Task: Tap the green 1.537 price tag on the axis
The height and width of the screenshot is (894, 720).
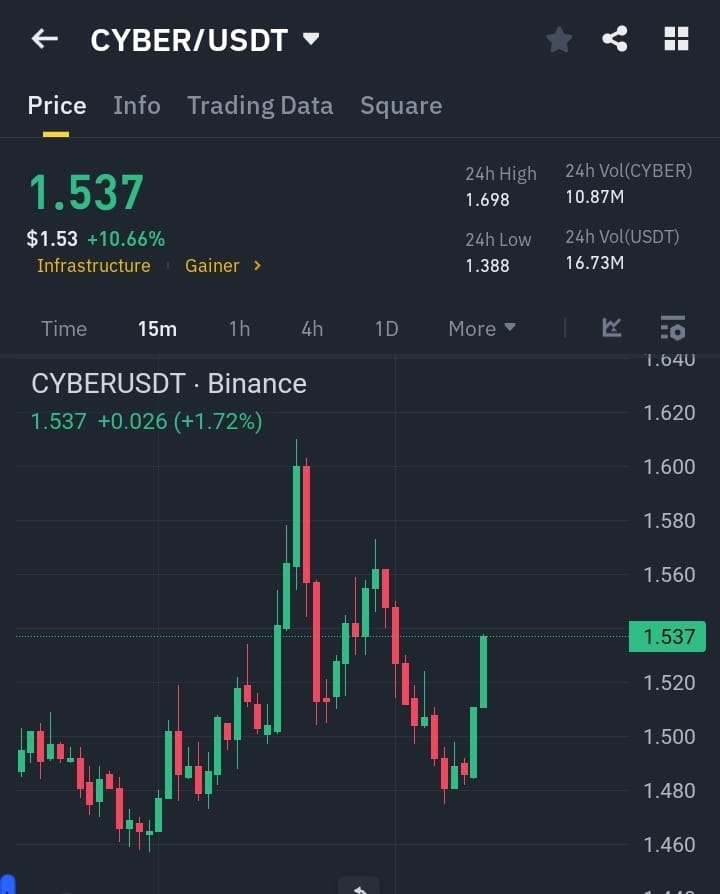Action: (x=667, y=637)
